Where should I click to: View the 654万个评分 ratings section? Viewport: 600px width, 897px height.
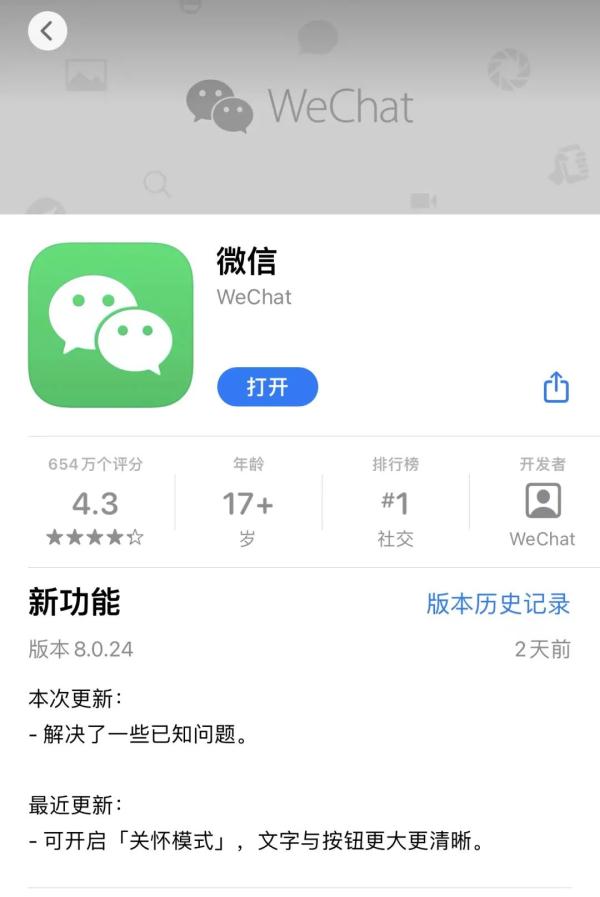point(95,502)
